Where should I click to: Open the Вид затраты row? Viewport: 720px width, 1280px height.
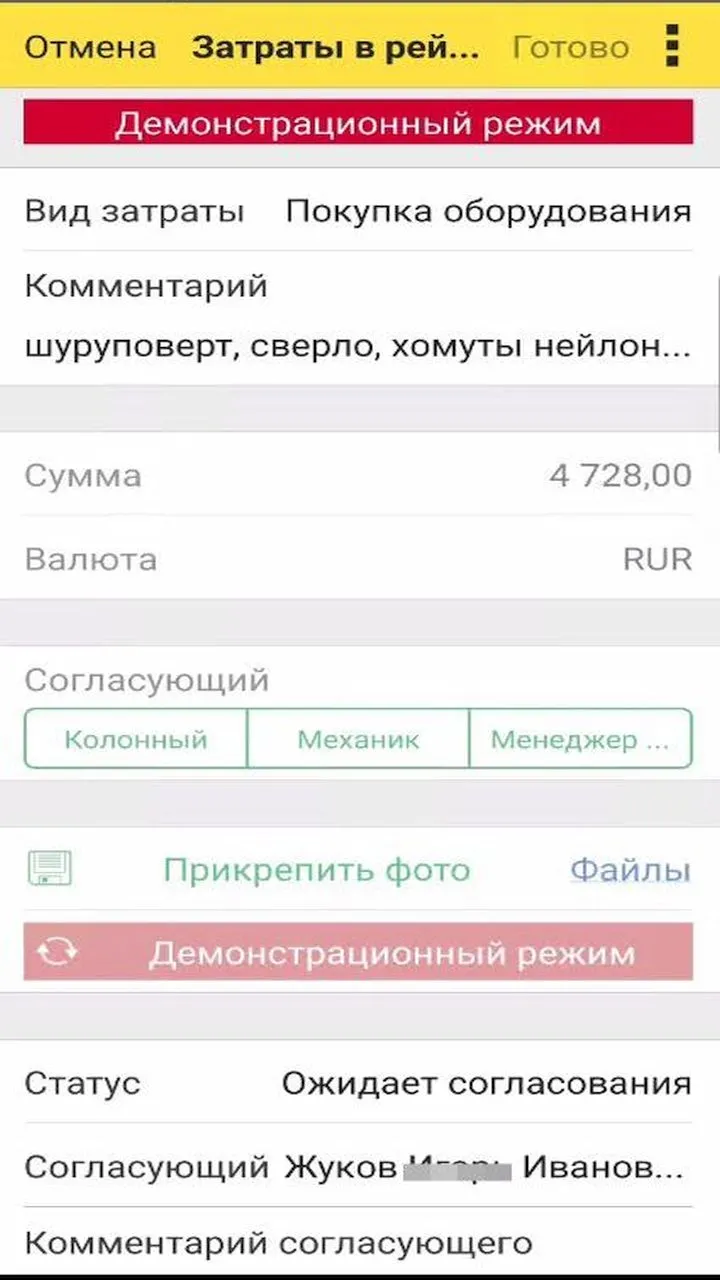[x=358, y=211]
